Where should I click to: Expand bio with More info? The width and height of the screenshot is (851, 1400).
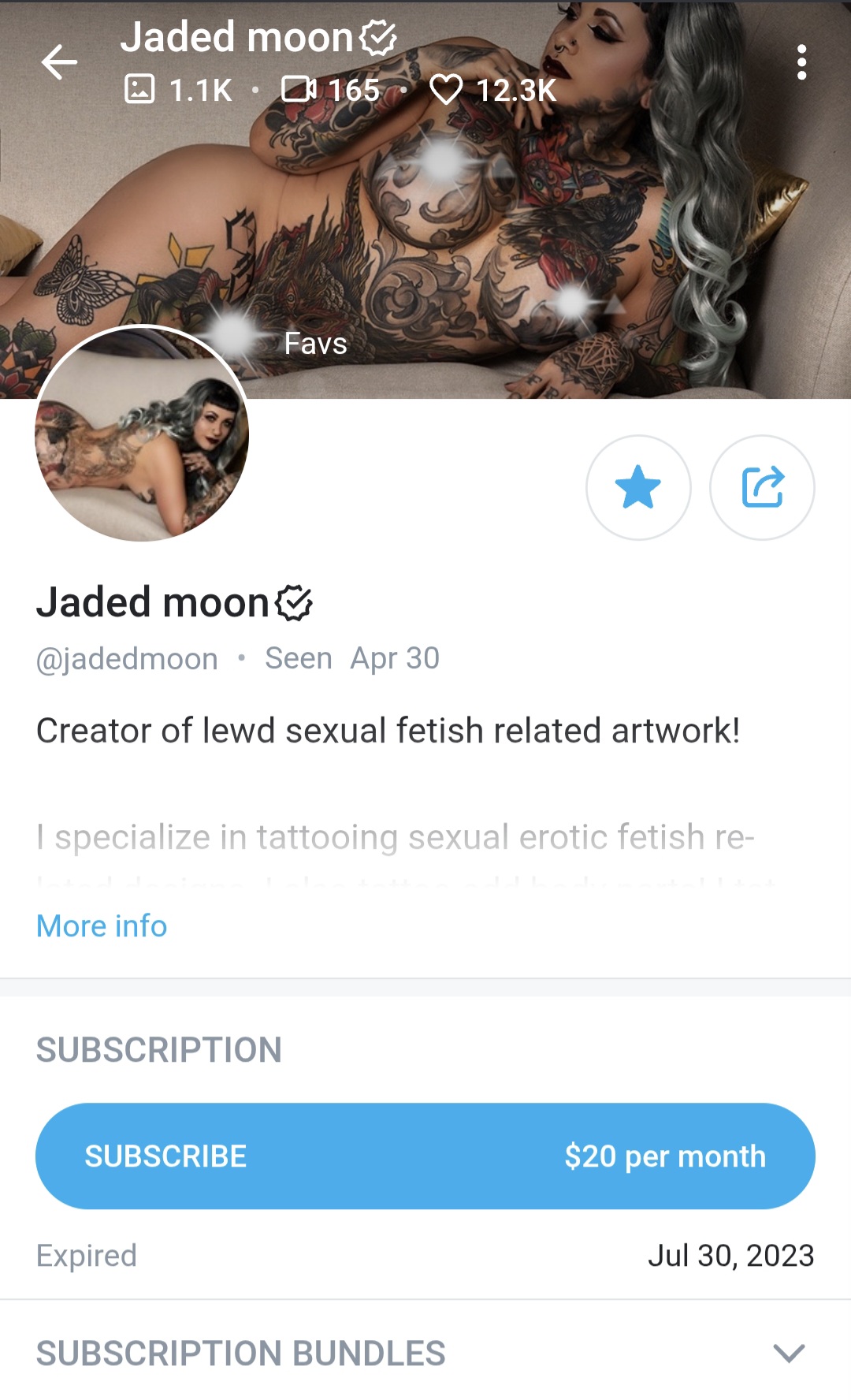pyautogui.click(x=102, y=926)
